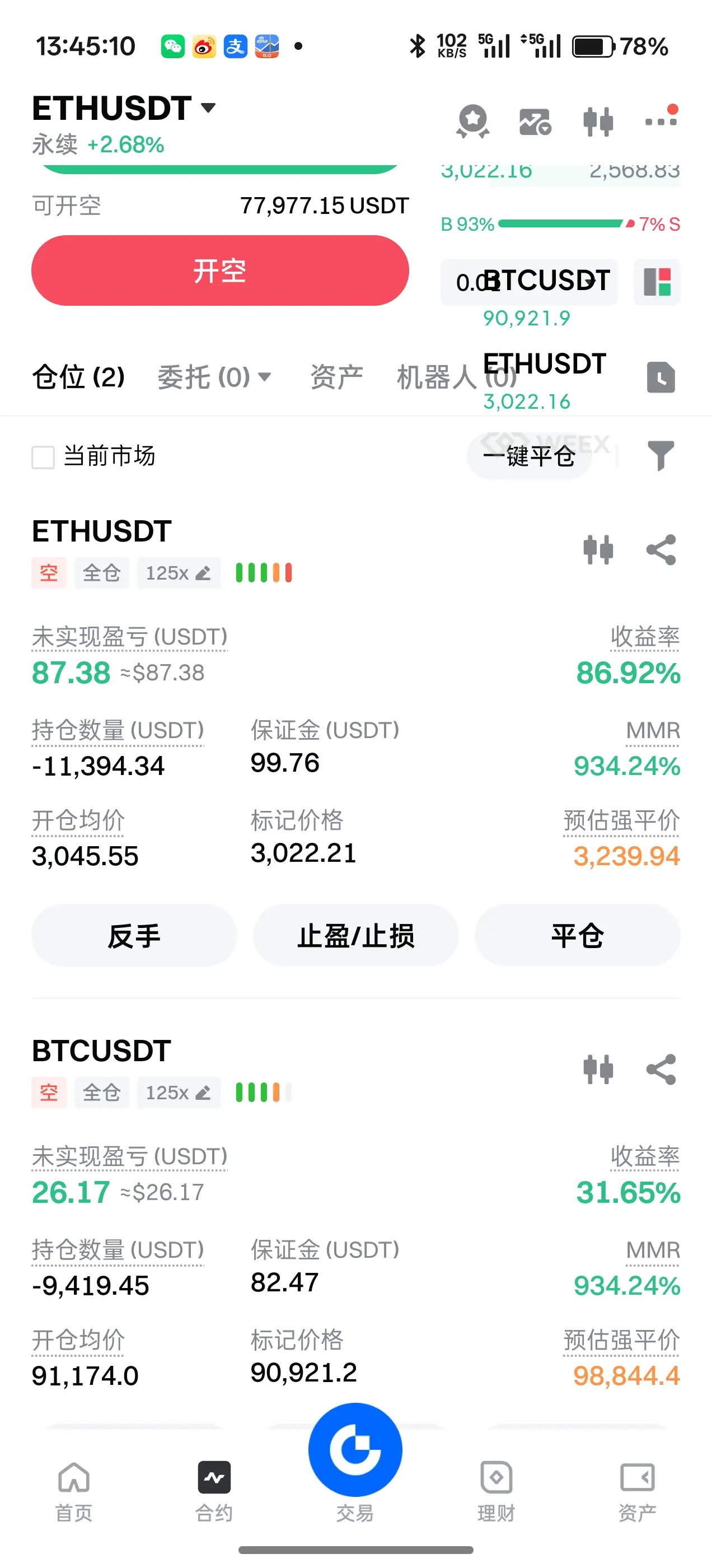This screenshot has width=712, height=1568.
Task: Switch to the 资产 assets tab
Action: click(x=336, y=377)
